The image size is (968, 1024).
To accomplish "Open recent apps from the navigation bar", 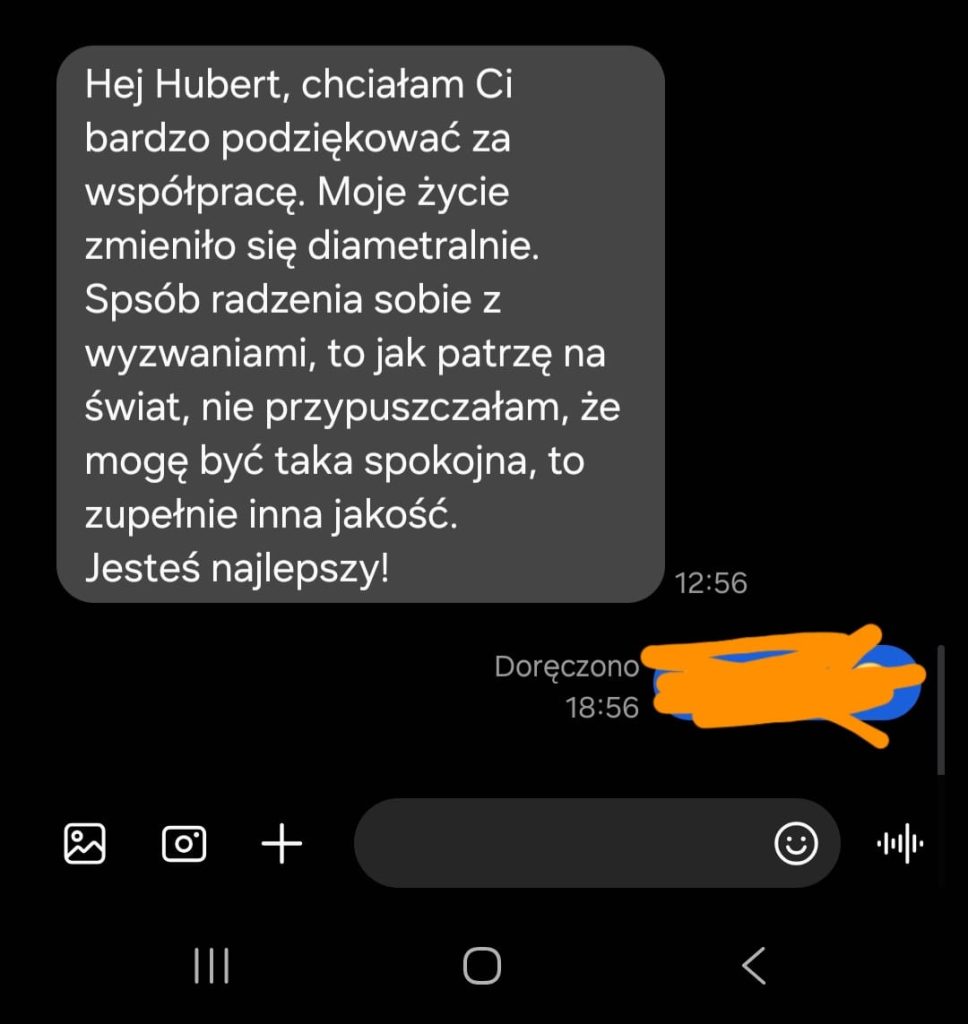I will [211, 966].
